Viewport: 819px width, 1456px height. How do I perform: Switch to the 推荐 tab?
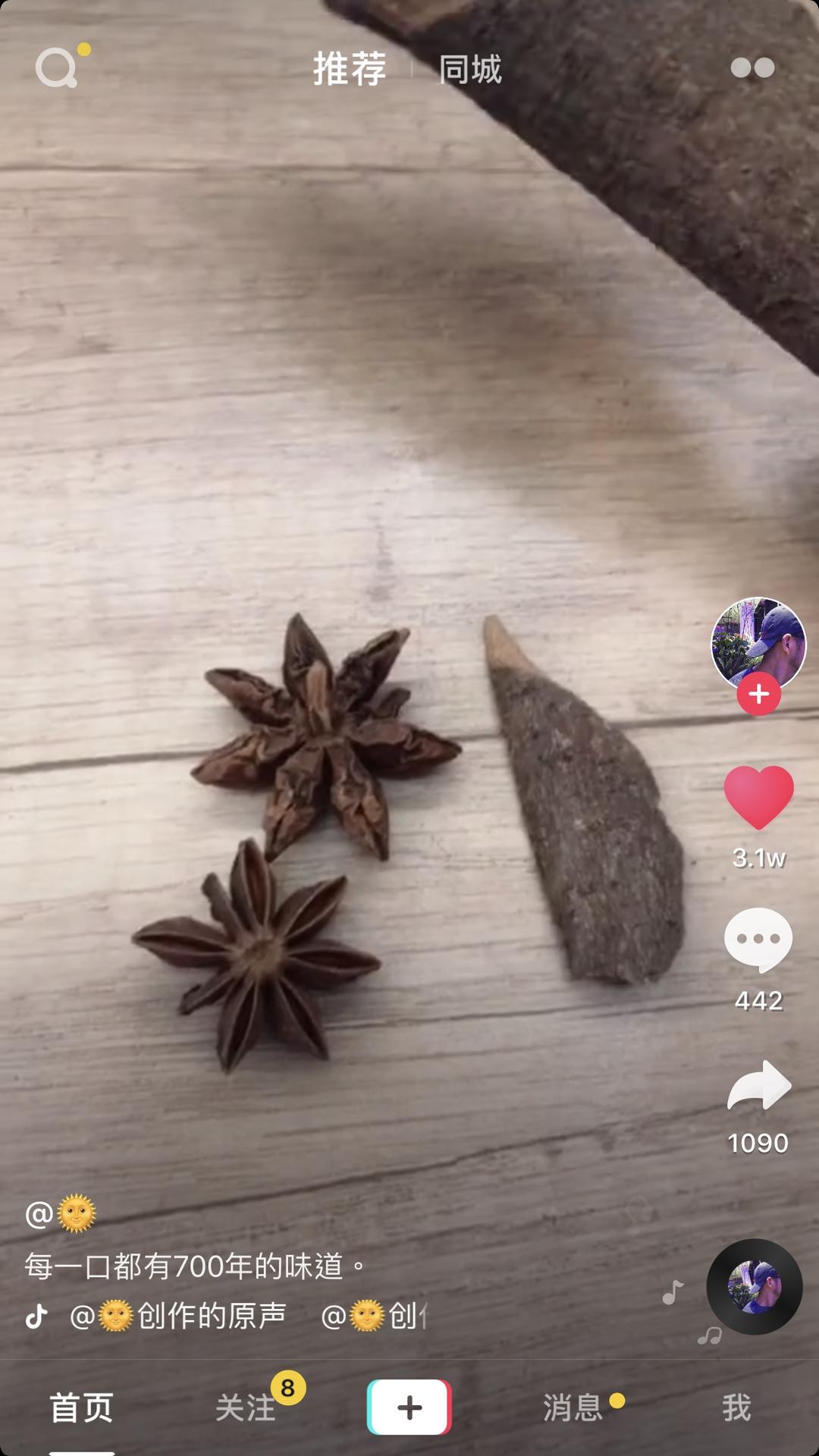coord(347,71)
